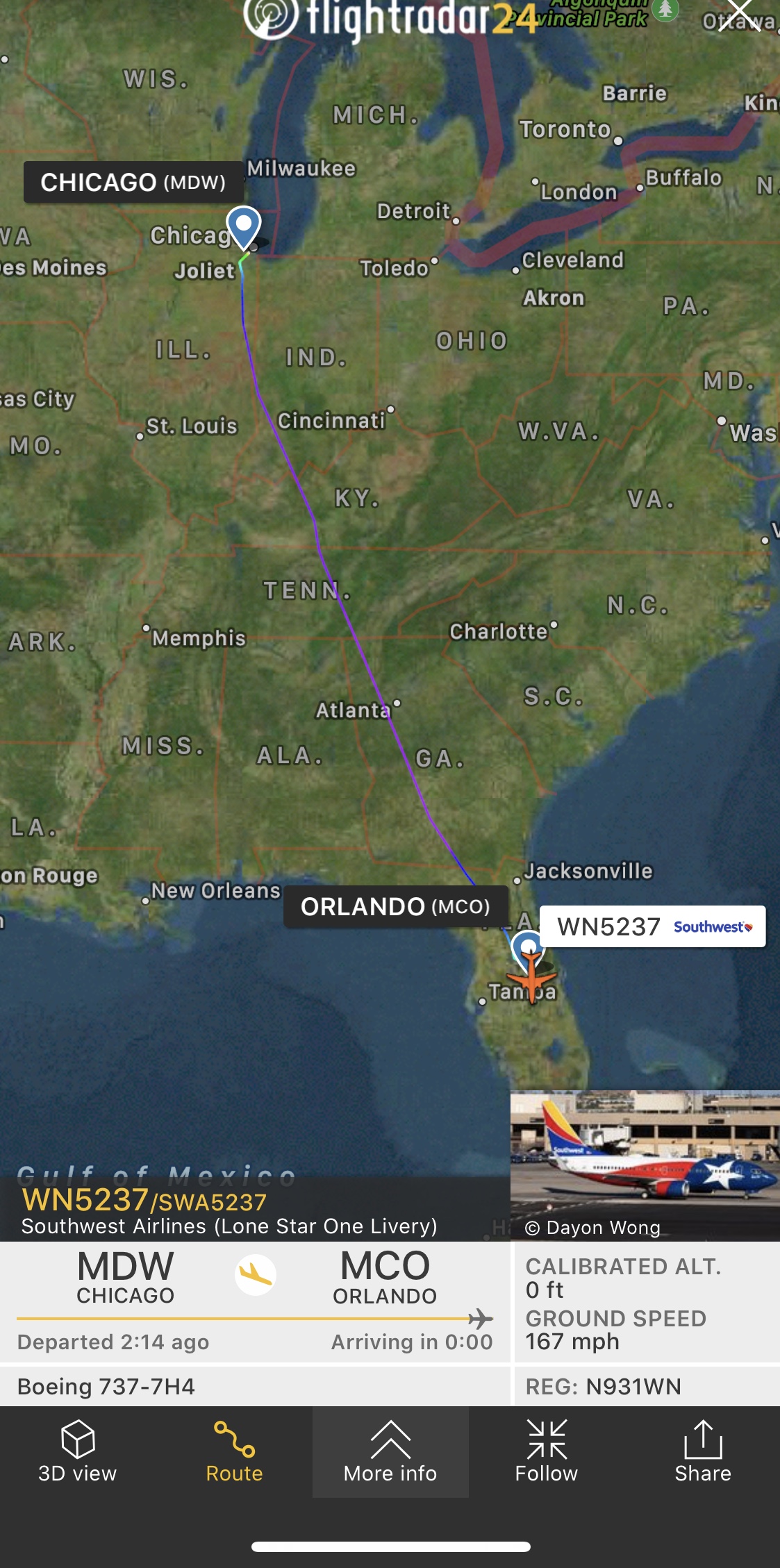Image resolution: width=780 pixels, height=1568 pixels.
Task: Open the aircraft photo by Dayon Wong
Action: point(645,1156)
